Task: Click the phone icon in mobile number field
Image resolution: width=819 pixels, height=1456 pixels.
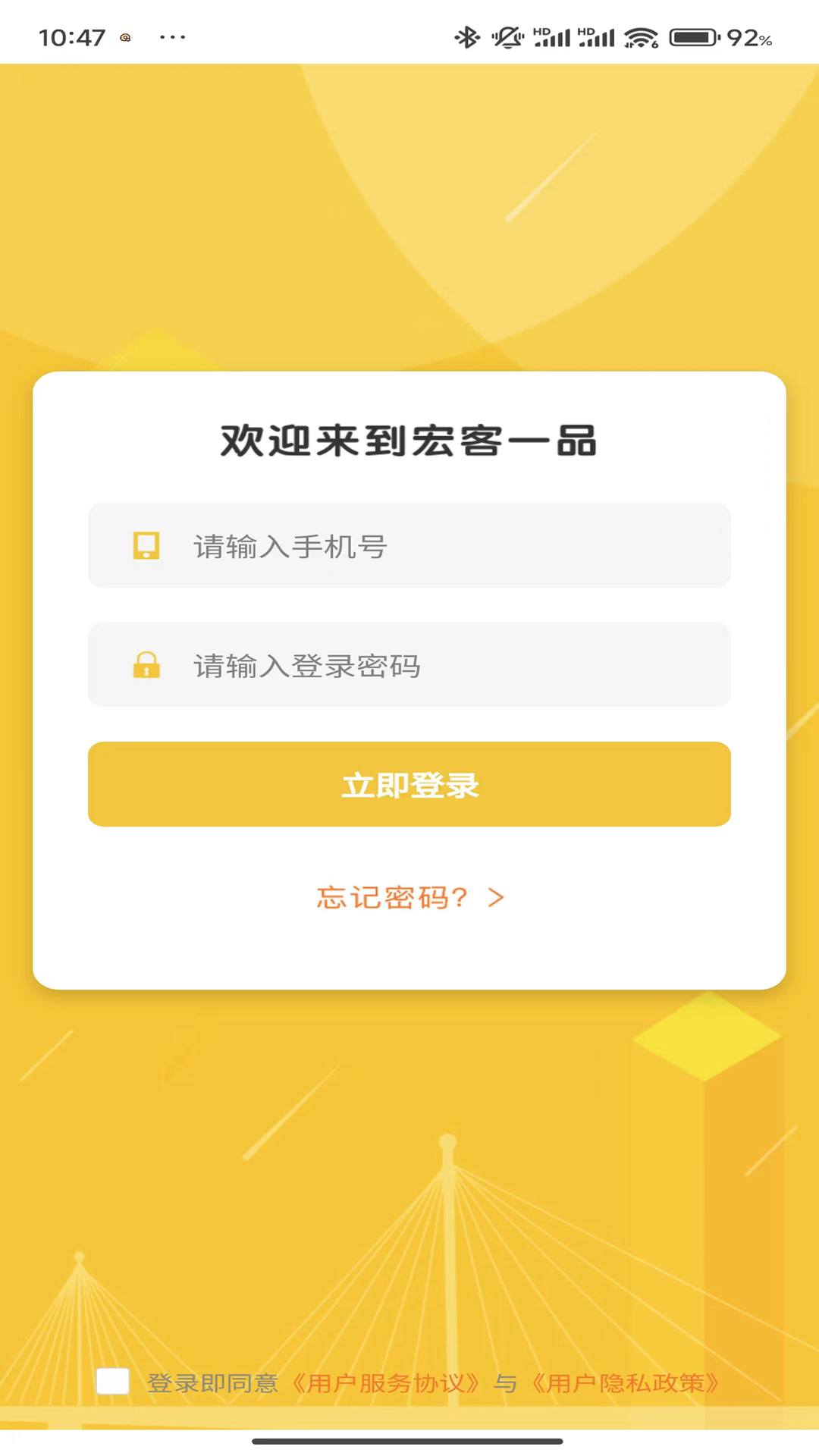Action: 146,544
